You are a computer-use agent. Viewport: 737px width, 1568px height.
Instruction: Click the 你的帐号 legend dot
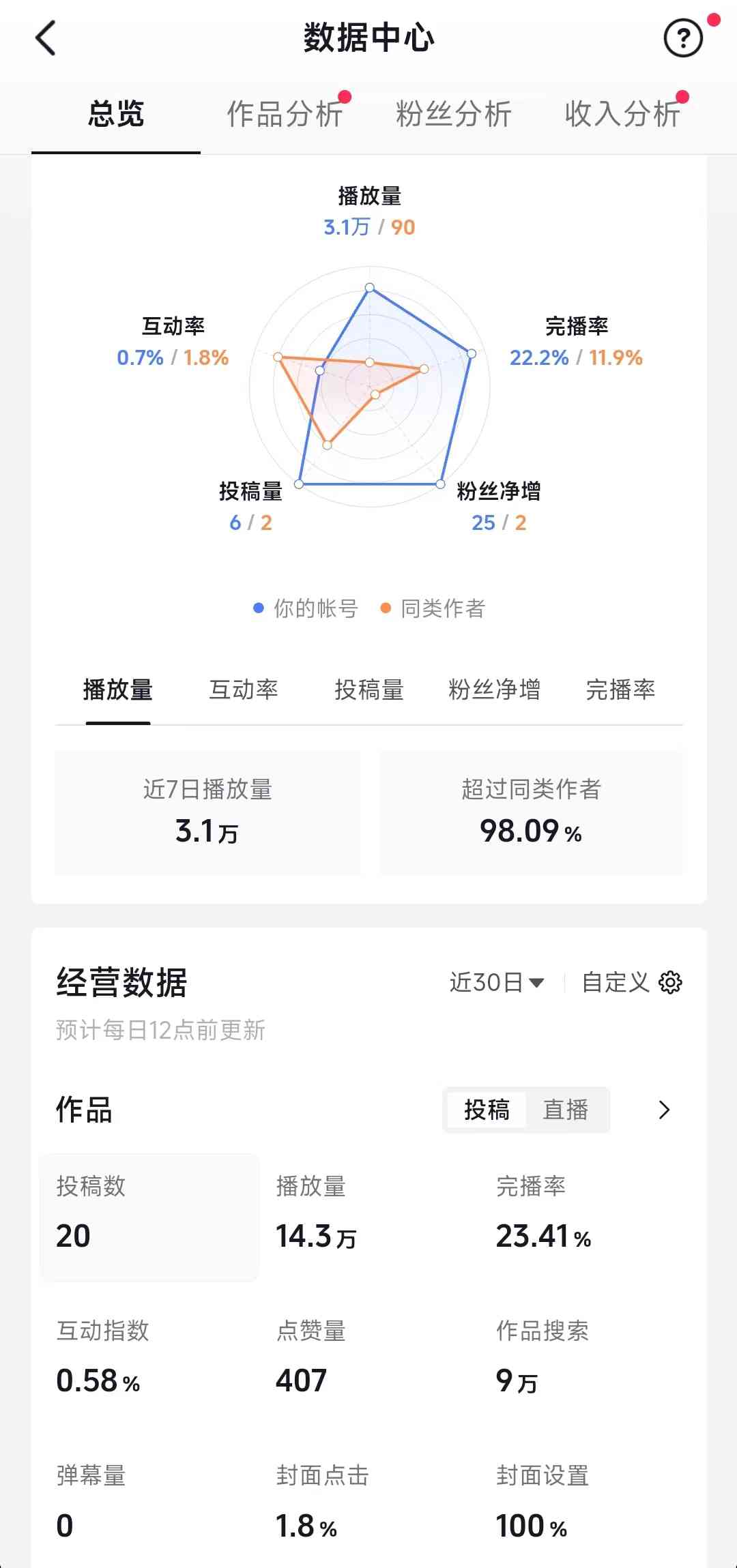click(x=258, y=607)
